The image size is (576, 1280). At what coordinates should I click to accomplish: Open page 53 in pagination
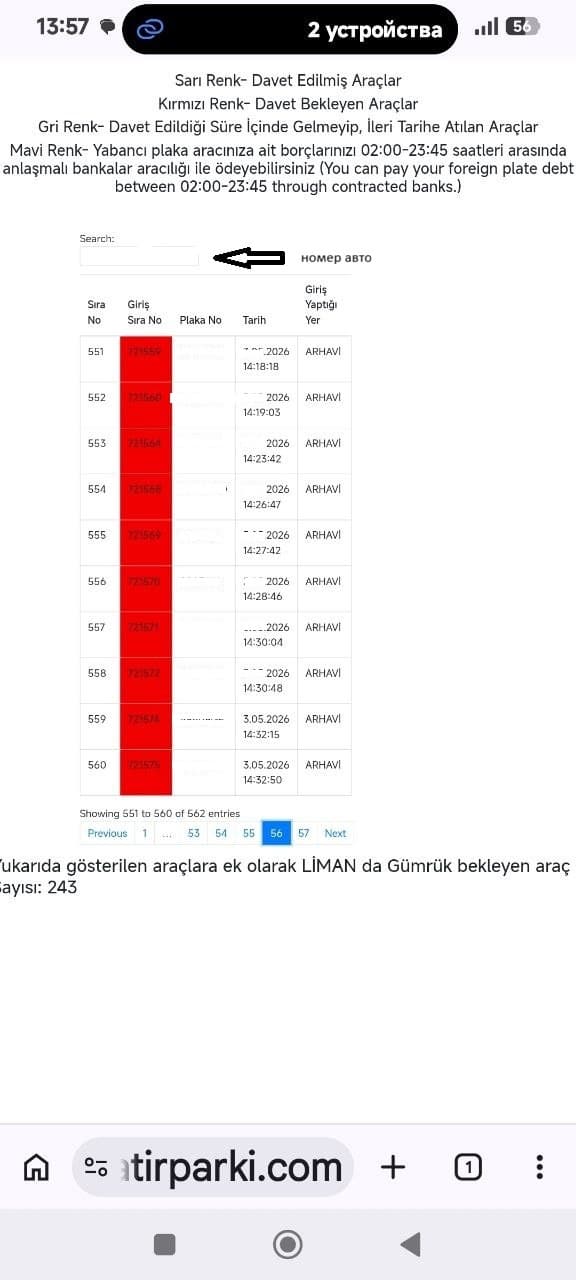tap(193, 833)
